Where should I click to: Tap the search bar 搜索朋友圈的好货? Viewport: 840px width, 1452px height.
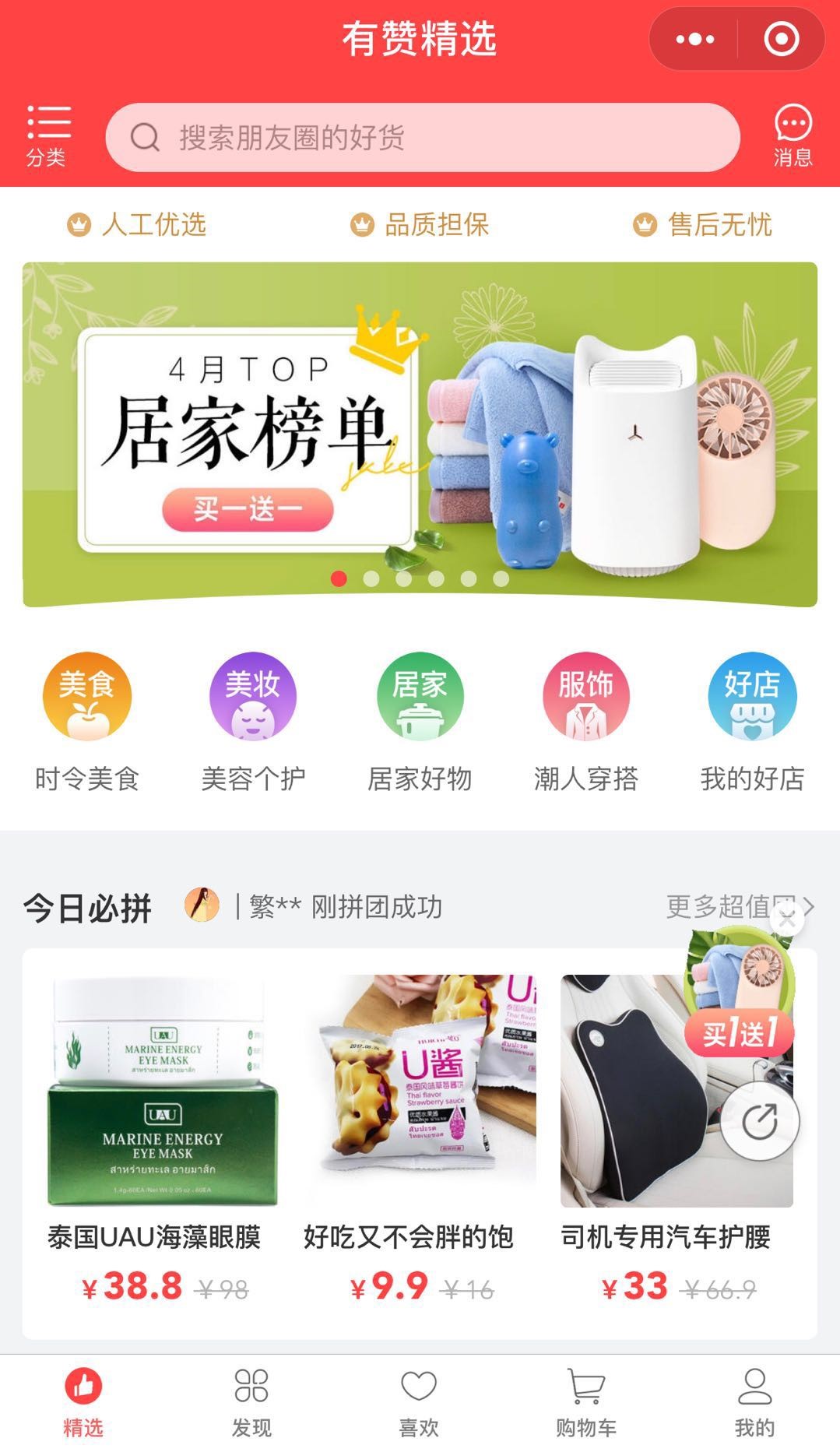click(424, 137)
